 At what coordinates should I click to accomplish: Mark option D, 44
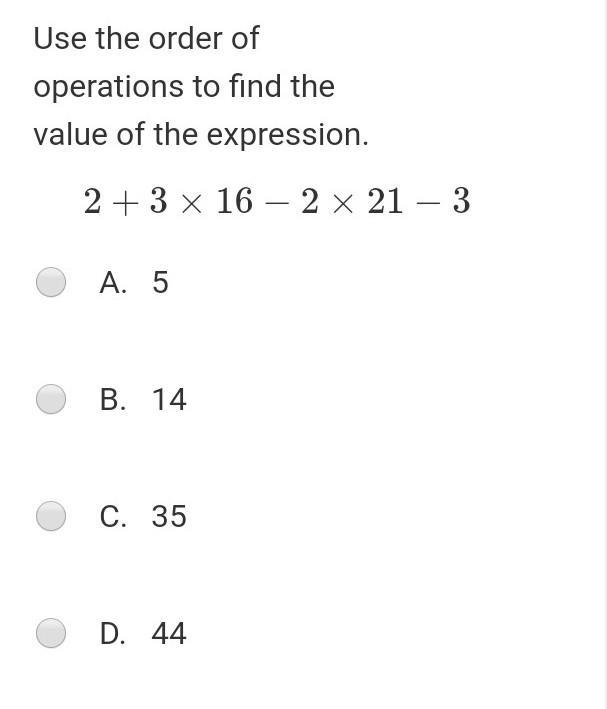coord(51,633)
